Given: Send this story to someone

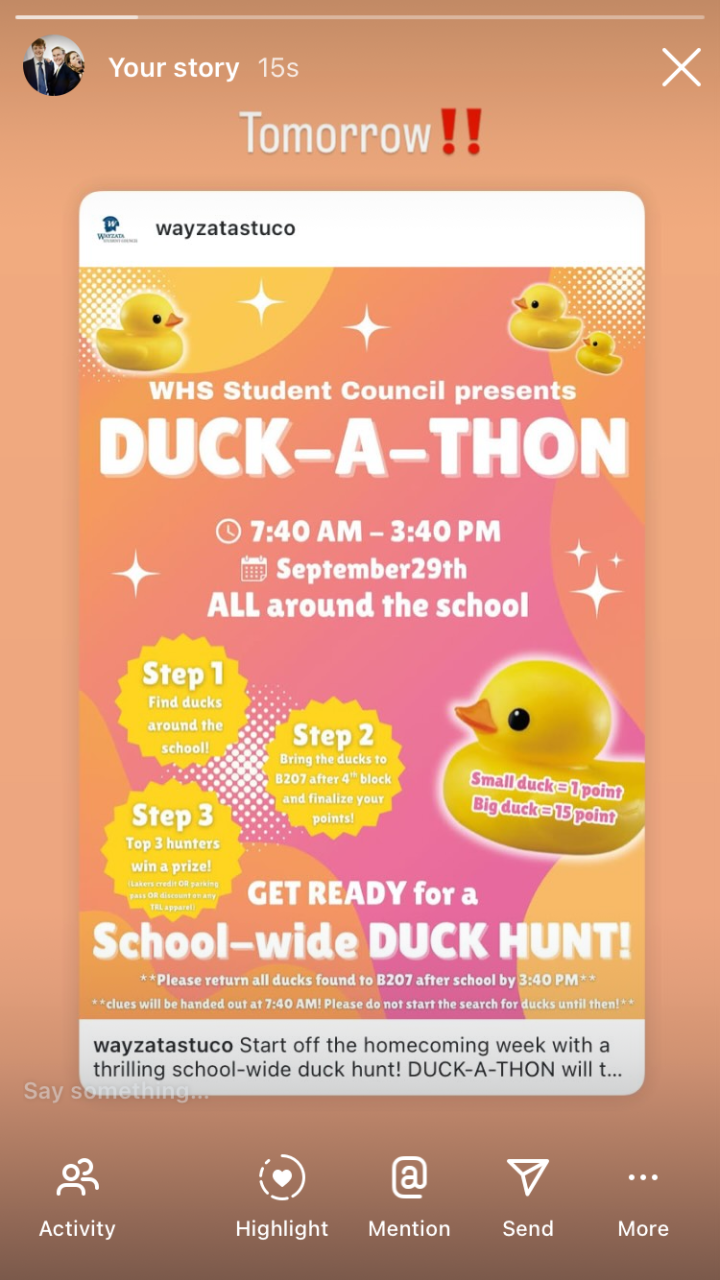Looking at the screenshot, I should pyautogui.click(x=528, y=1197).
